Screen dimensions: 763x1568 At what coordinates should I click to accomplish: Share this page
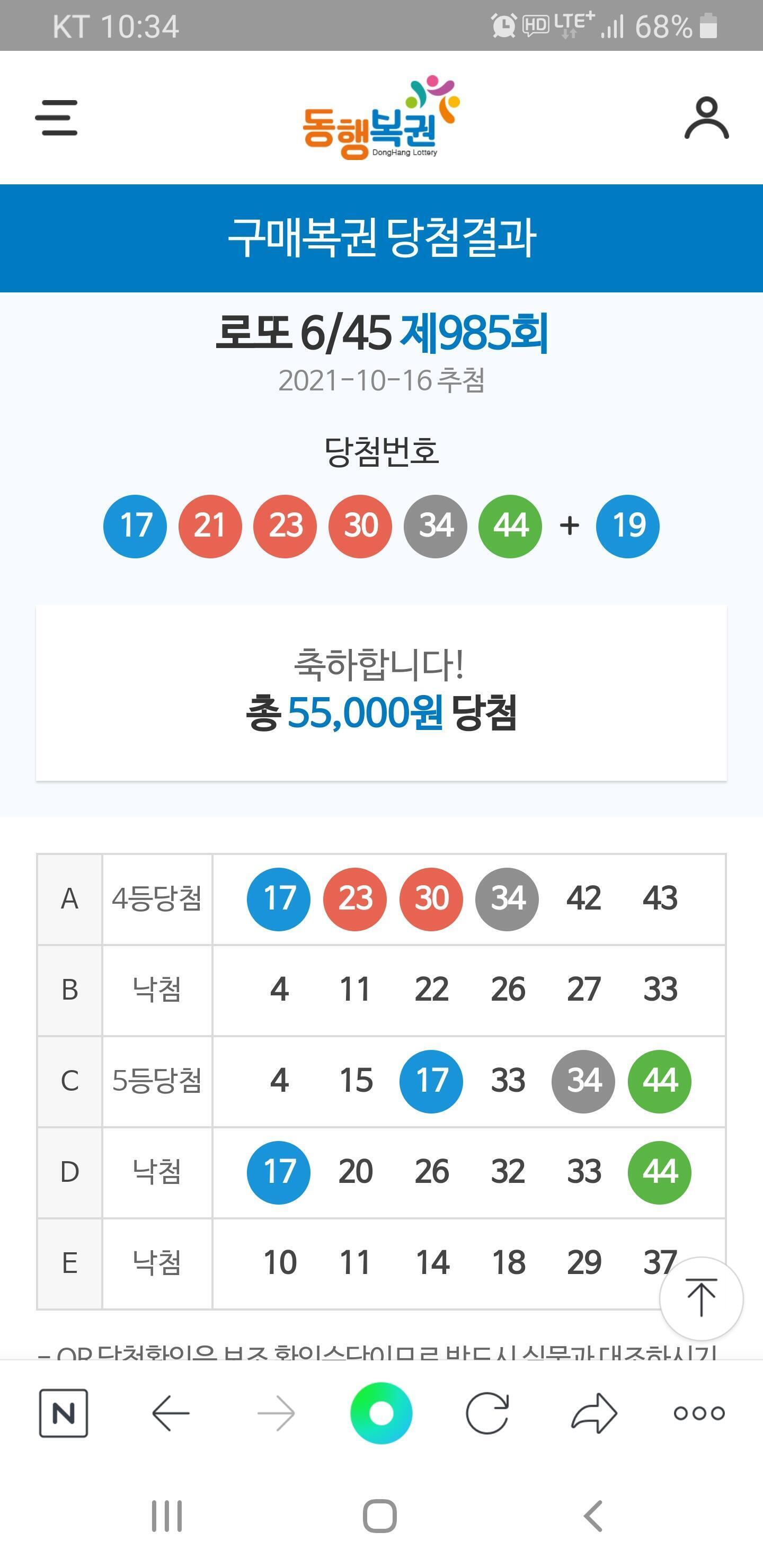click(595, 1413)
